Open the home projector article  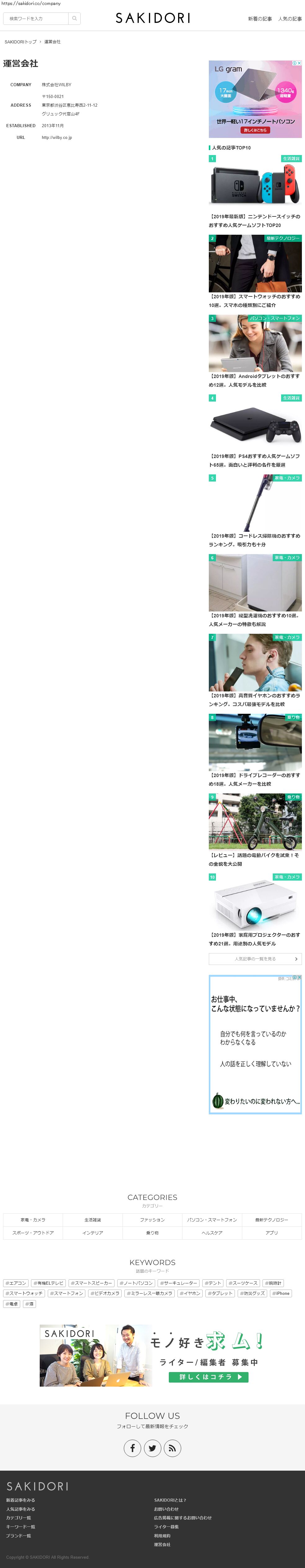click(x=254, y=939)
